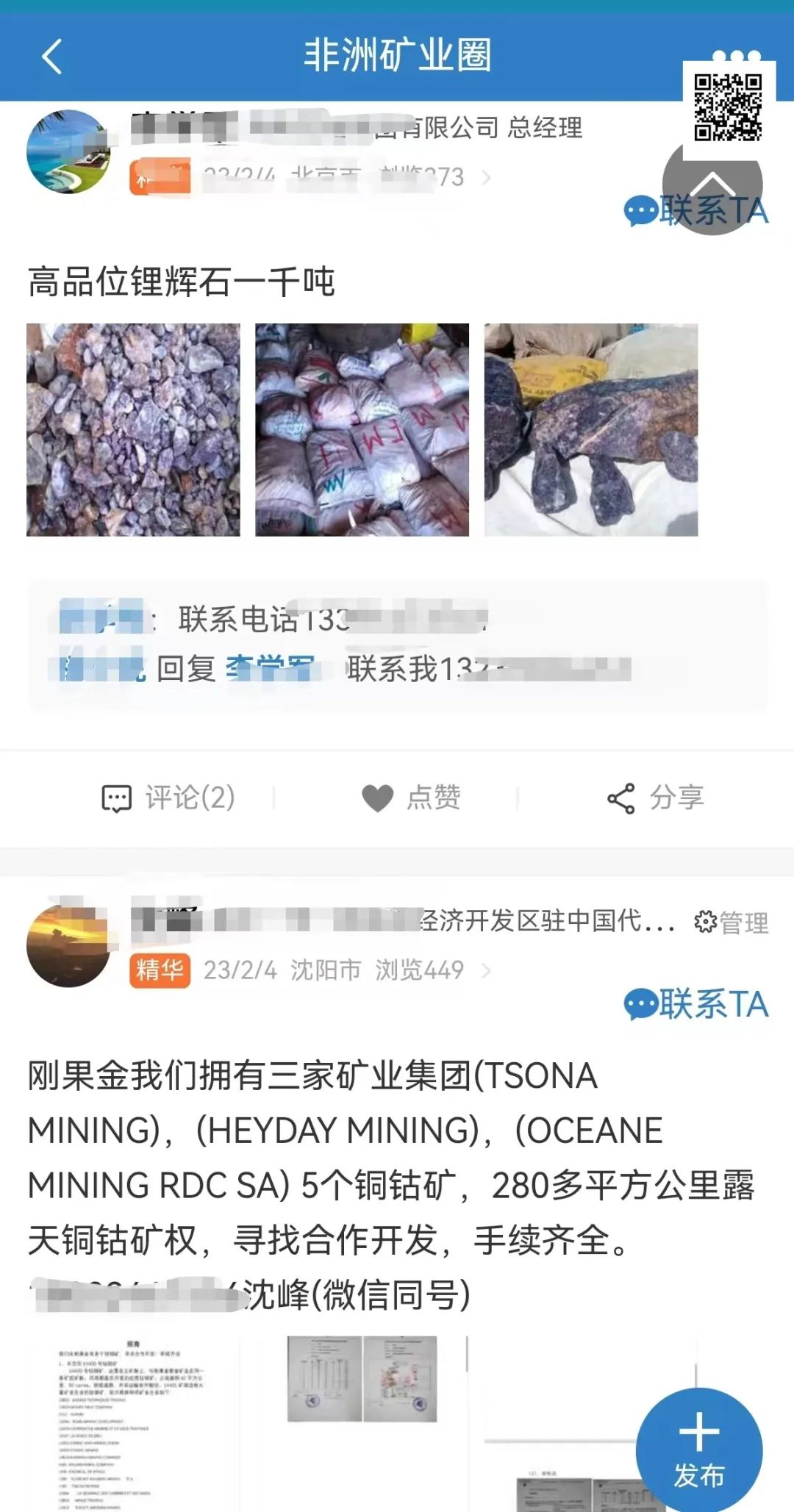This screenshot has height=1512, width=794.
Task: Like the lithium ore post with 点赞
Action: [x=412, y=798]
